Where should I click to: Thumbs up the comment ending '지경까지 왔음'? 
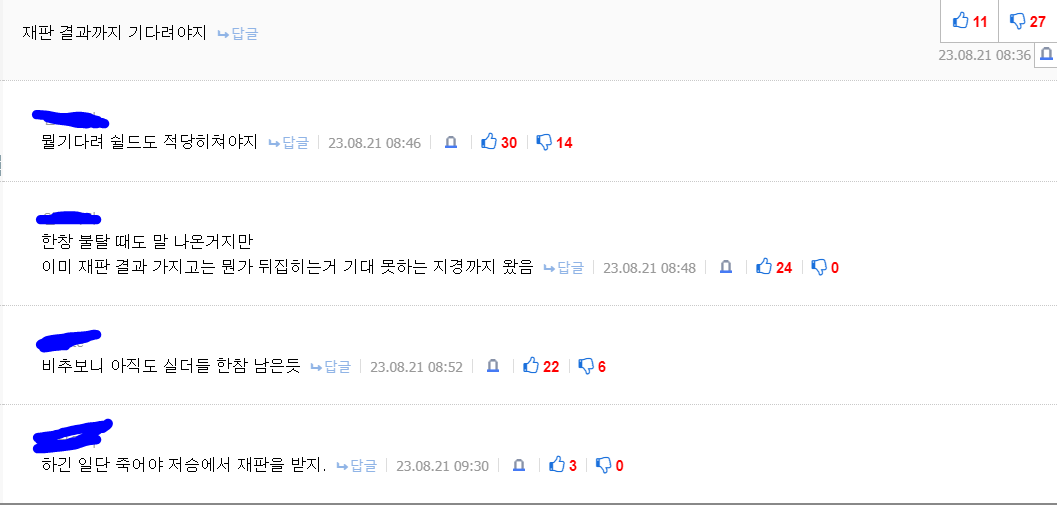[773, 267]
